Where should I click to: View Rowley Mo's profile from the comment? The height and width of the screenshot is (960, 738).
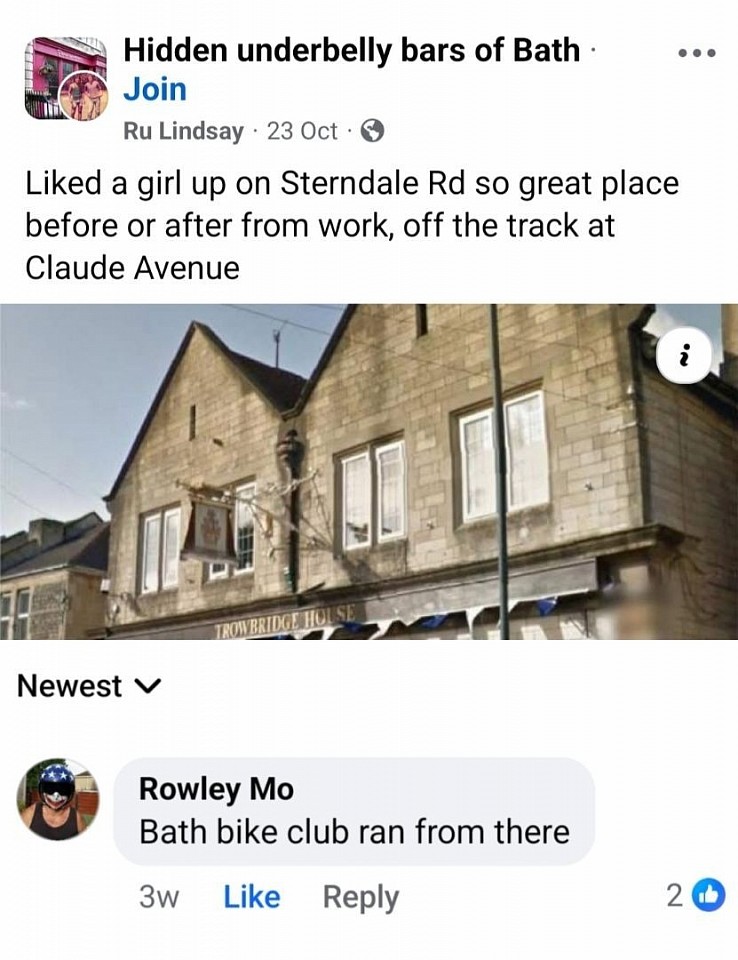216,789
